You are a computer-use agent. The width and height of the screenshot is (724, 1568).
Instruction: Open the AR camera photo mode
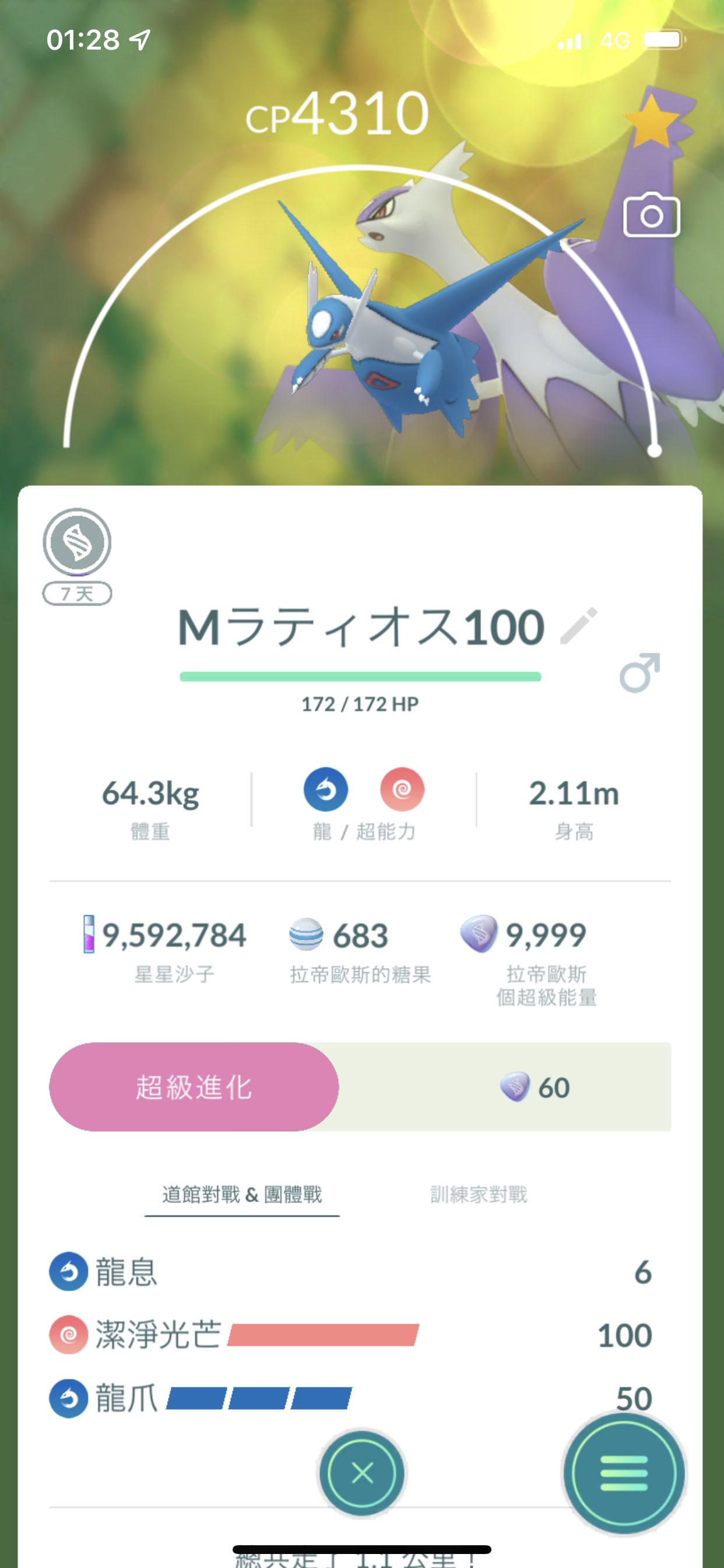tap(651, 215)
